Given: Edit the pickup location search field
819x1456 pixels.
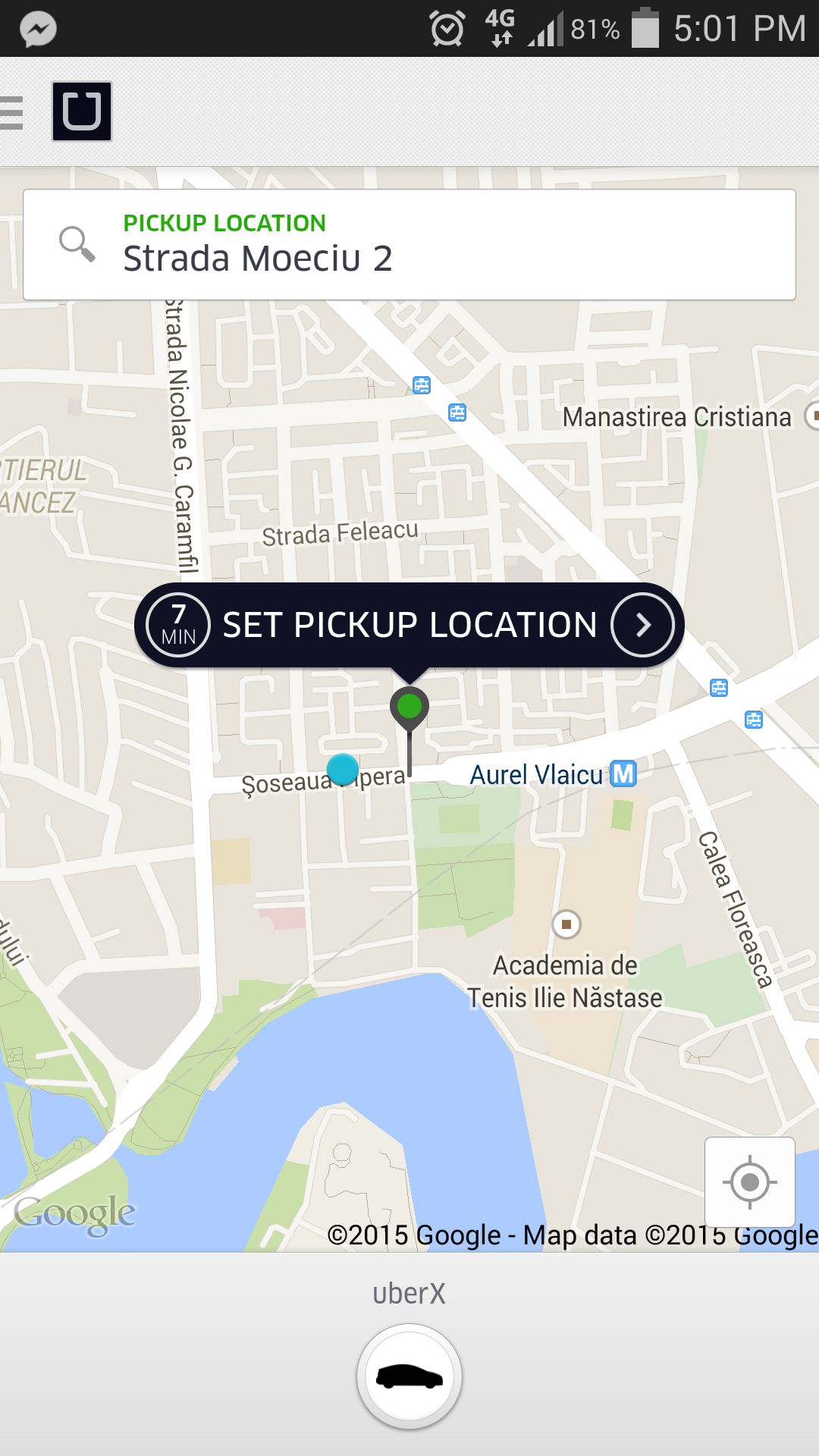Looking at the screenshot, I should [409, 244].
